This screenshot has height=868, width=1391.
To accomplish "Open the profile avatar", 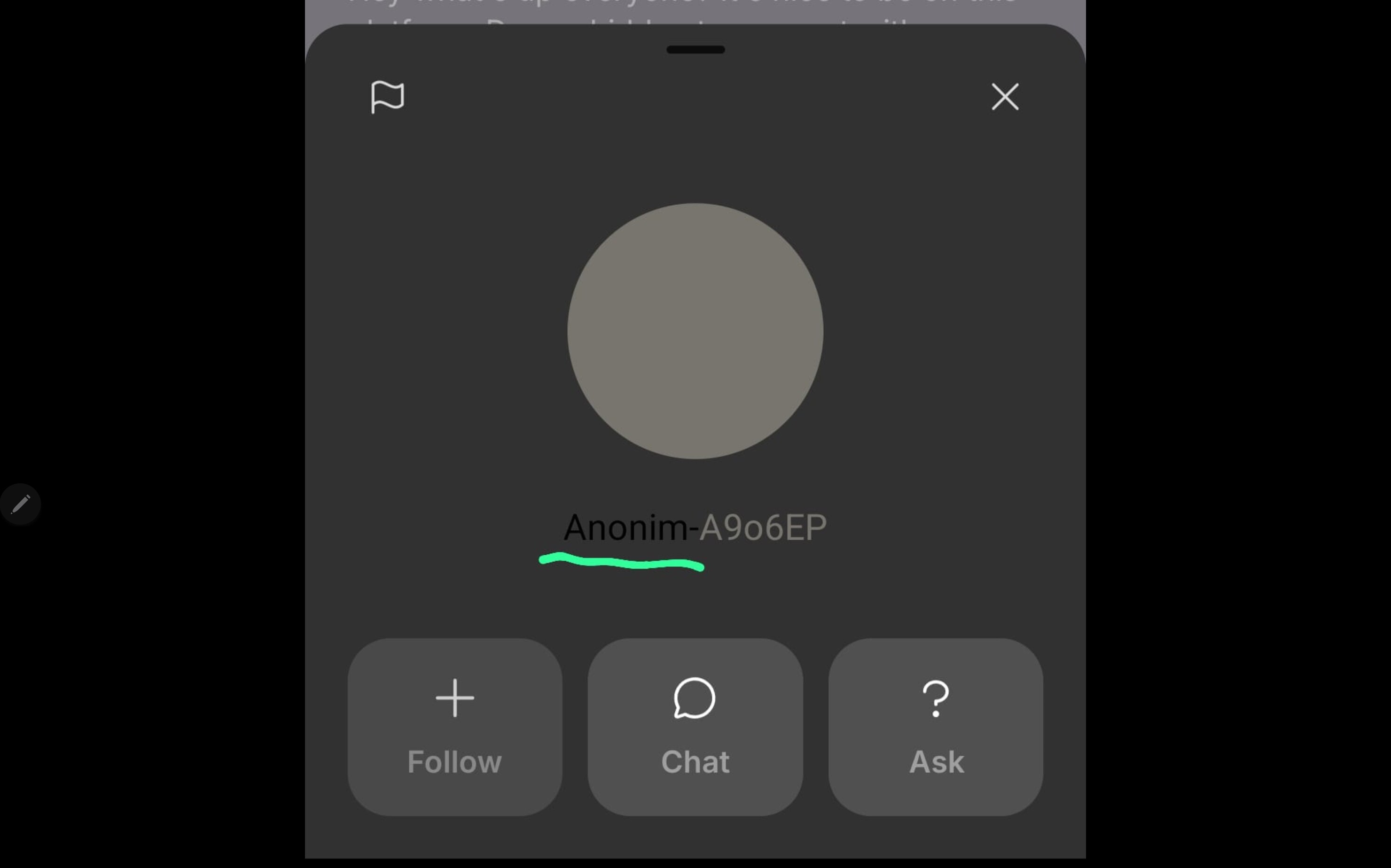I will (695, 331).
